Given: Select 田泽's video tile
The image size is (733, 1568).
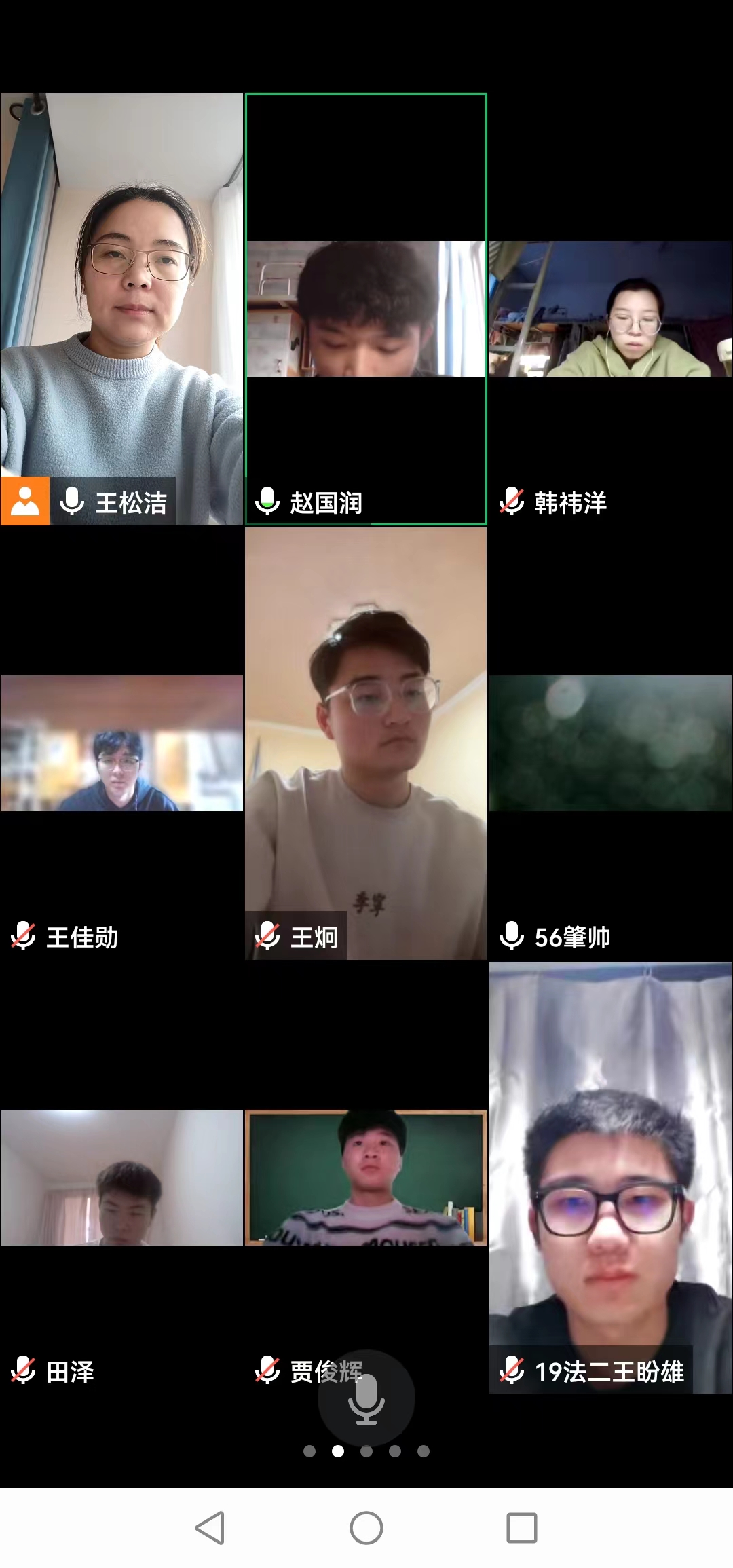Looking at the screenshot, I should point(121,1177).
